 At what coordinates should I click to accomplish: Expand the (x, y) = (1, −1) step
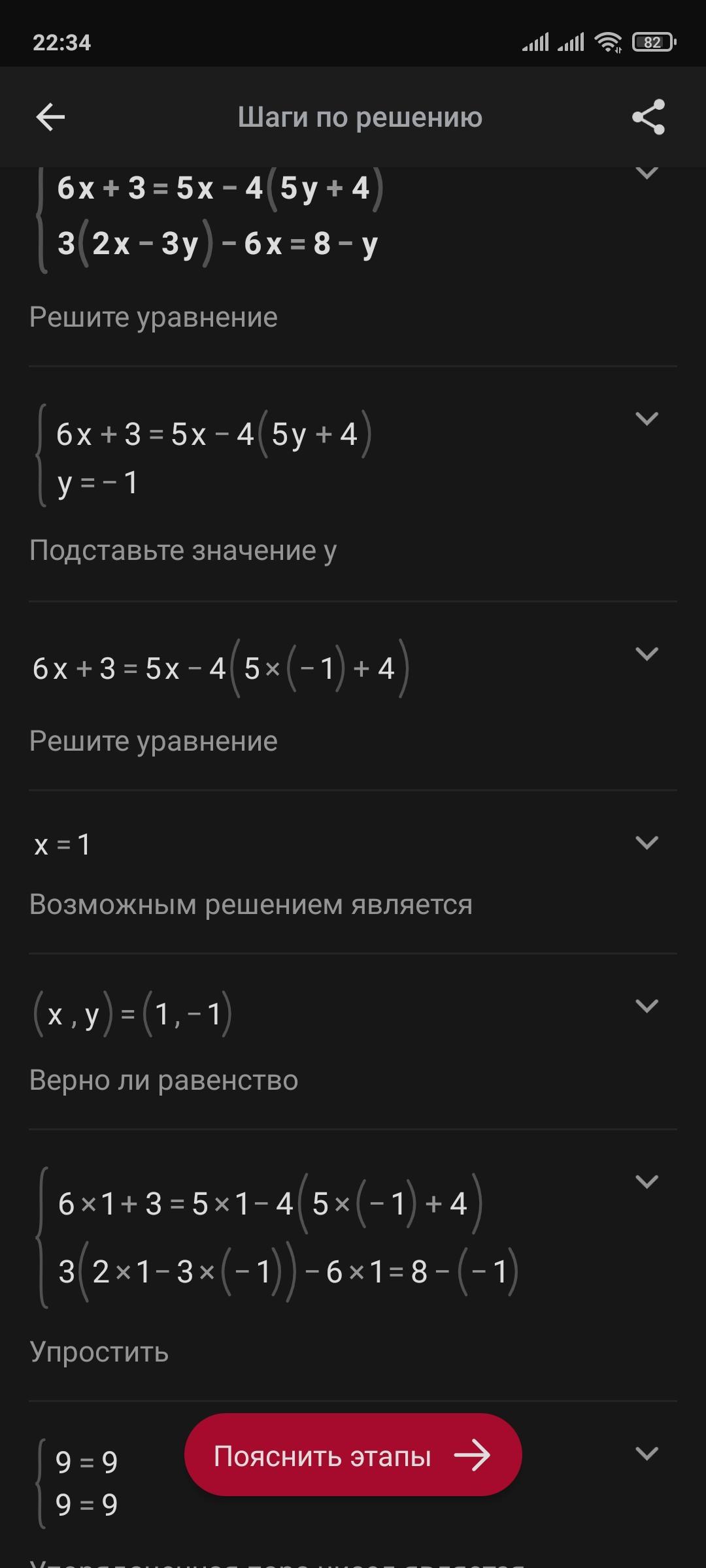(x=647, y=1006)
